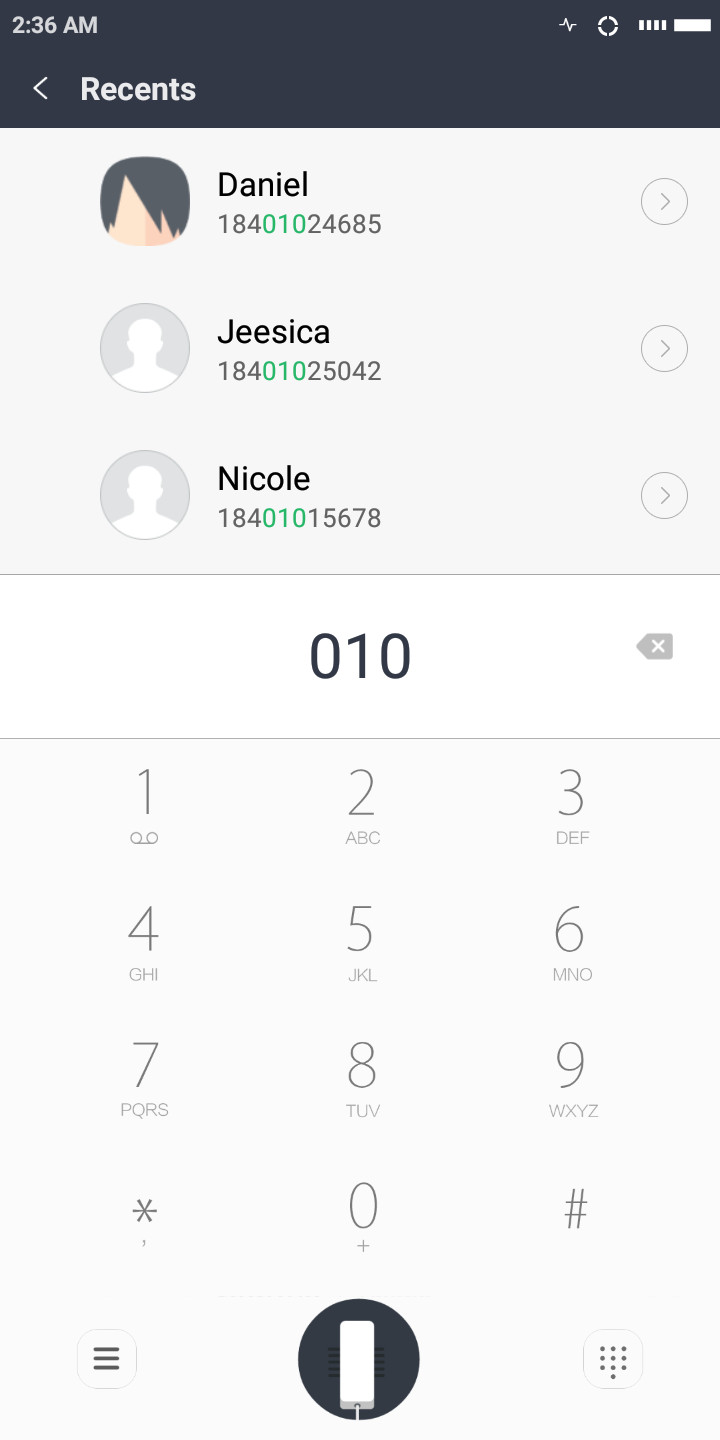Image resolution: width=720 pixels, height=1440 pixels.
Task: Hide the dialpad with keypad icon
Action: point(613,1359)
